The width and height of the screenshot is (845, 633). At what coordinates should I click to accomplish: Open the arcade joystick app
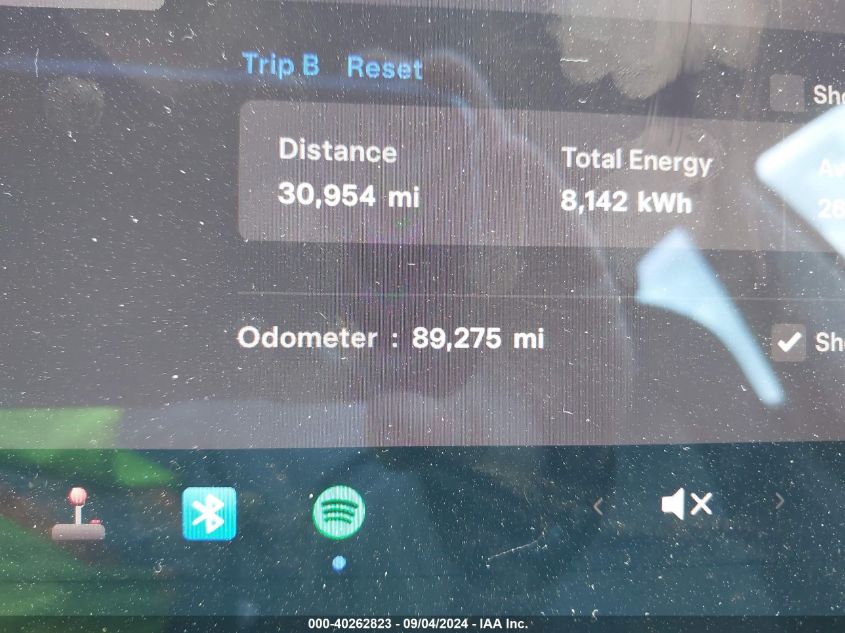78,514
